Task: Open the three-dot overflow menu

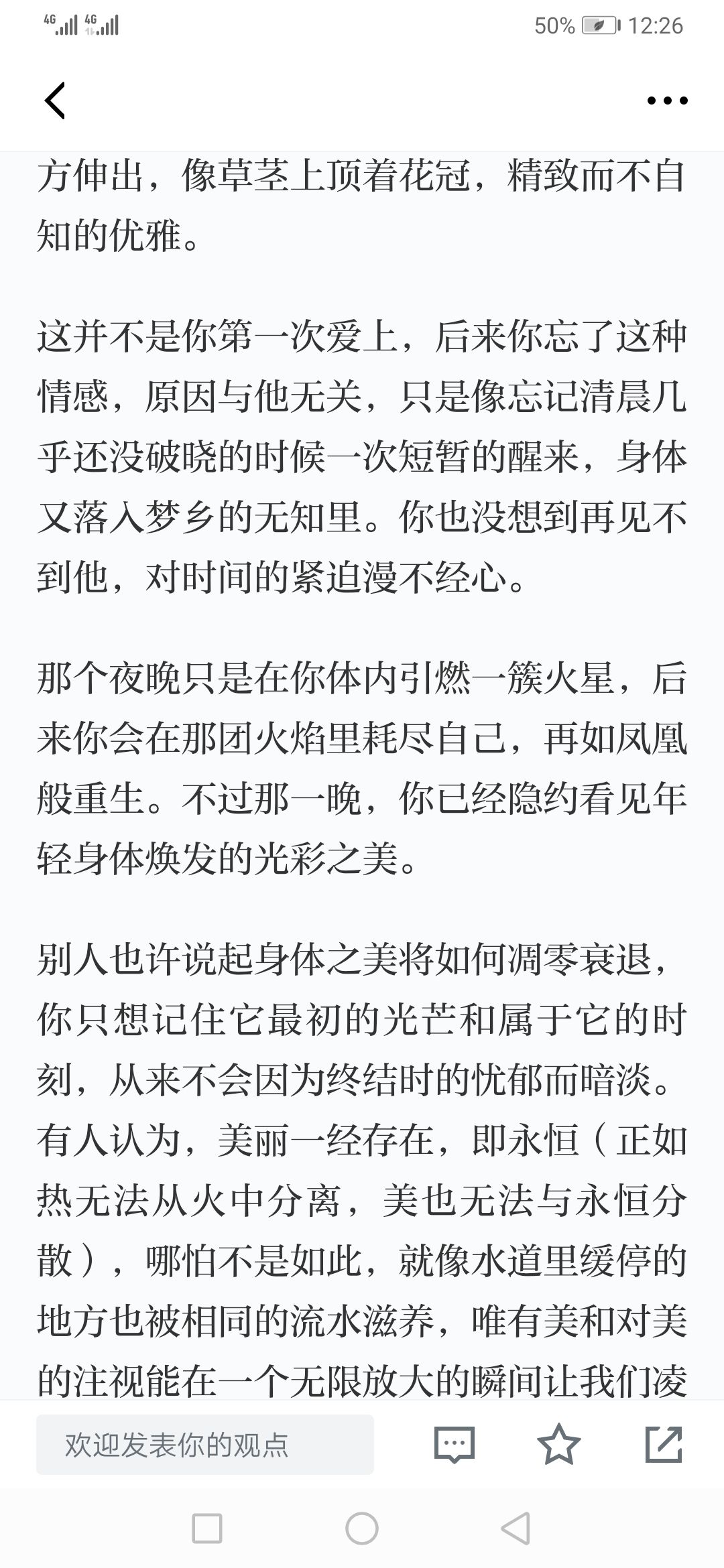Action: [x=667, y=101]
